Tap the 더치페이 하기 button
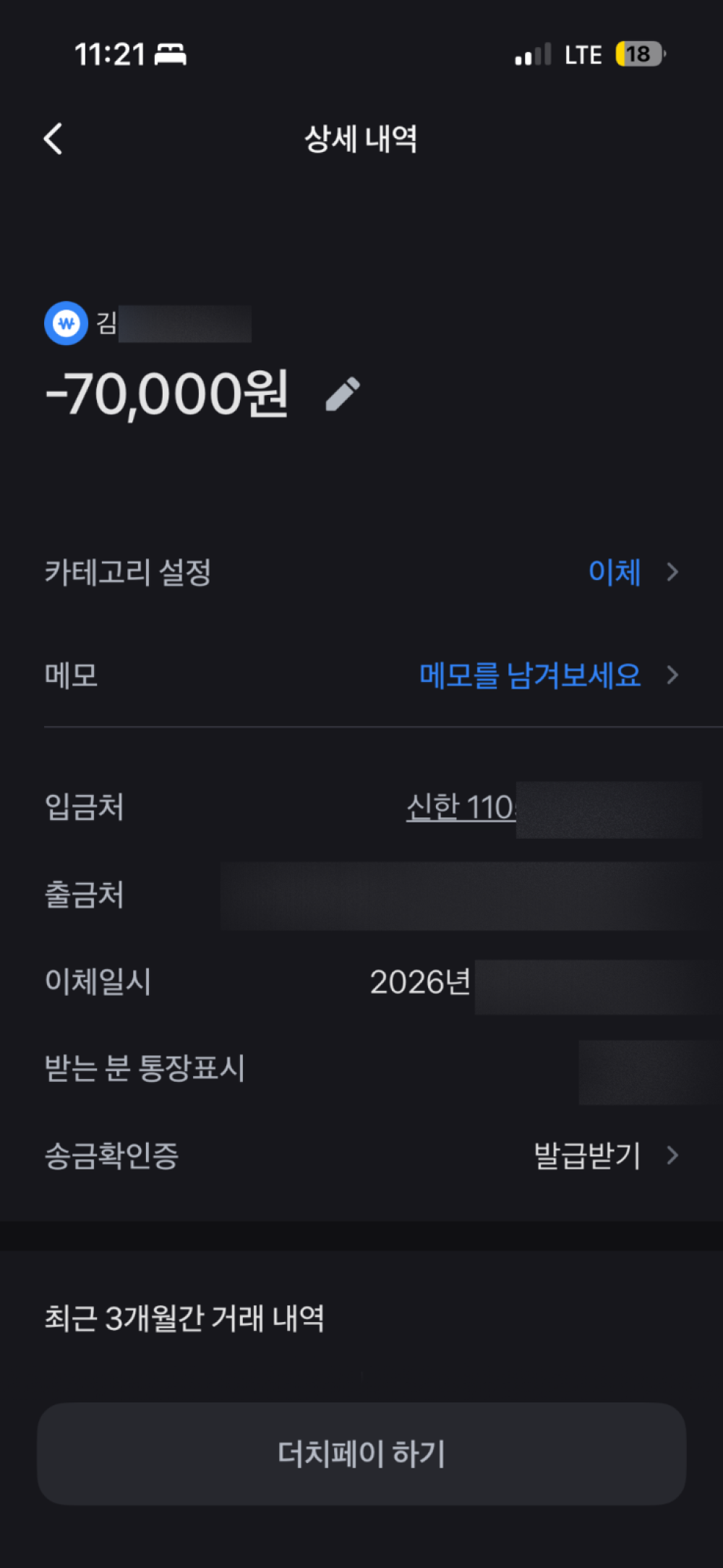Screen dimensions: 723x1568 361,1454
